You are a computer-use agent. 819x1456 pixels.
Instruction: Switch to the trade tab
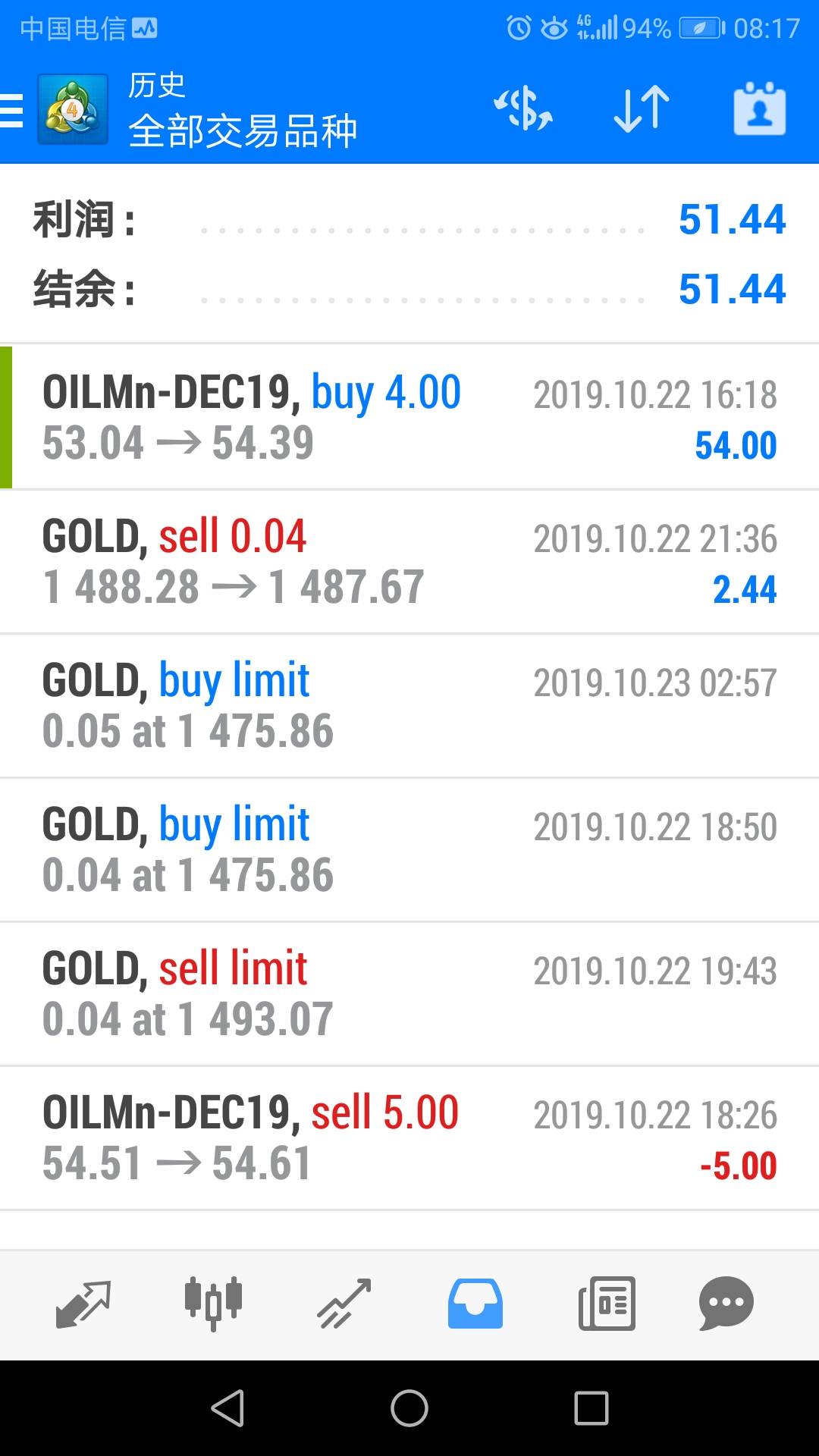coord(344,1304)
